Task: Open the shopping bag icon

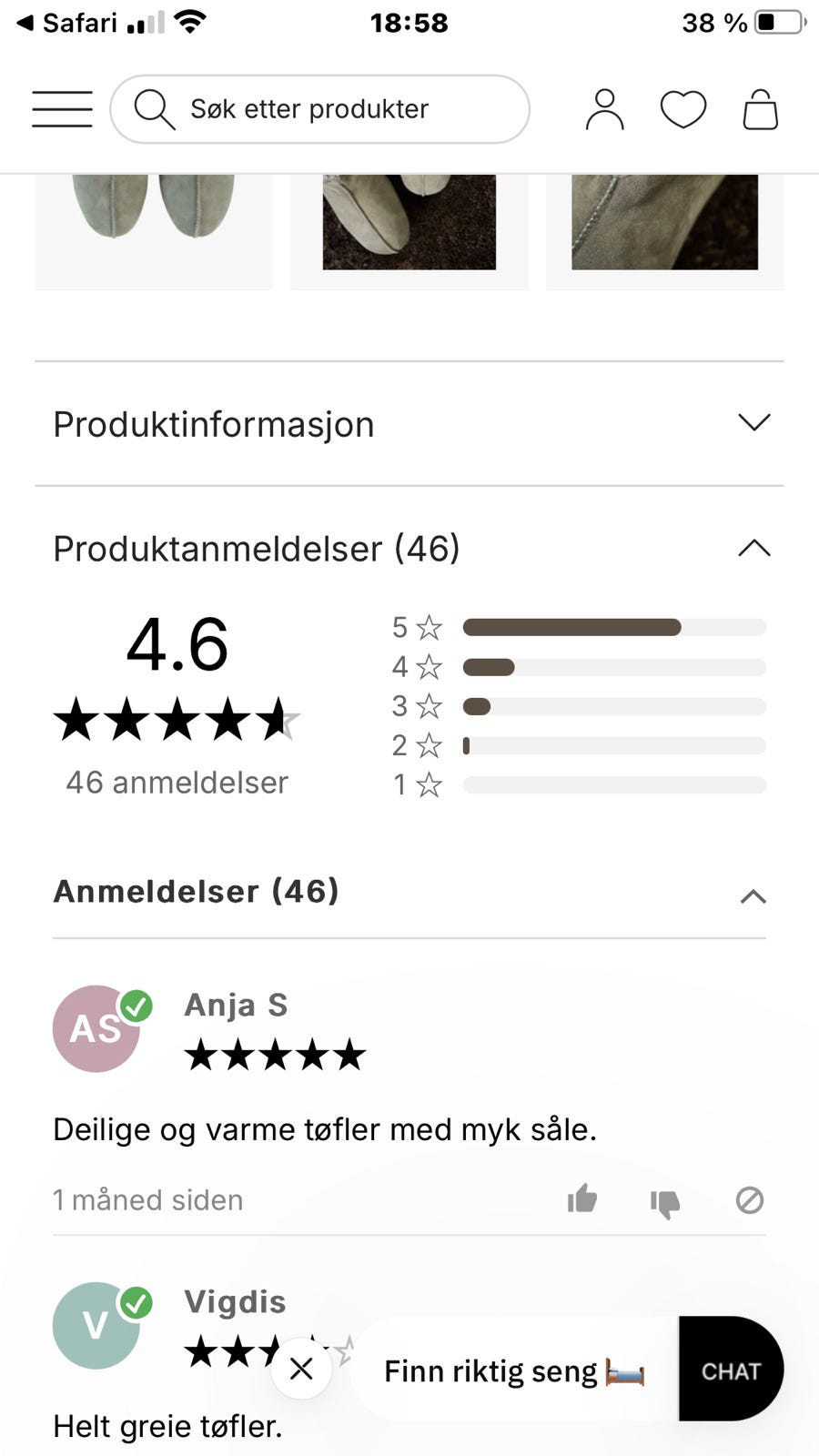Action: coord(761,108)
